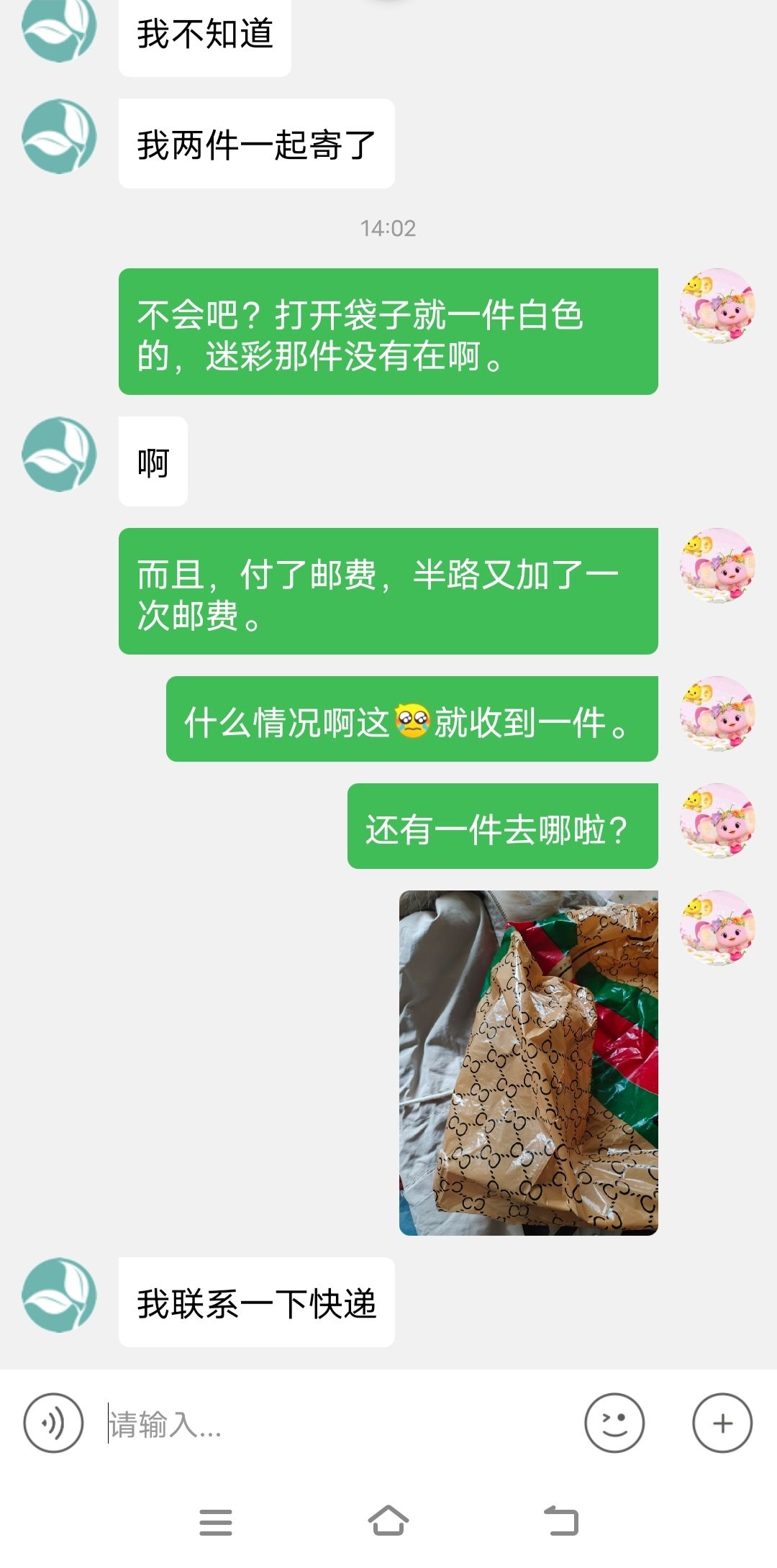
Task: Tap own avatar beside 还有一件去哪啦
Action: pos(717,820)
